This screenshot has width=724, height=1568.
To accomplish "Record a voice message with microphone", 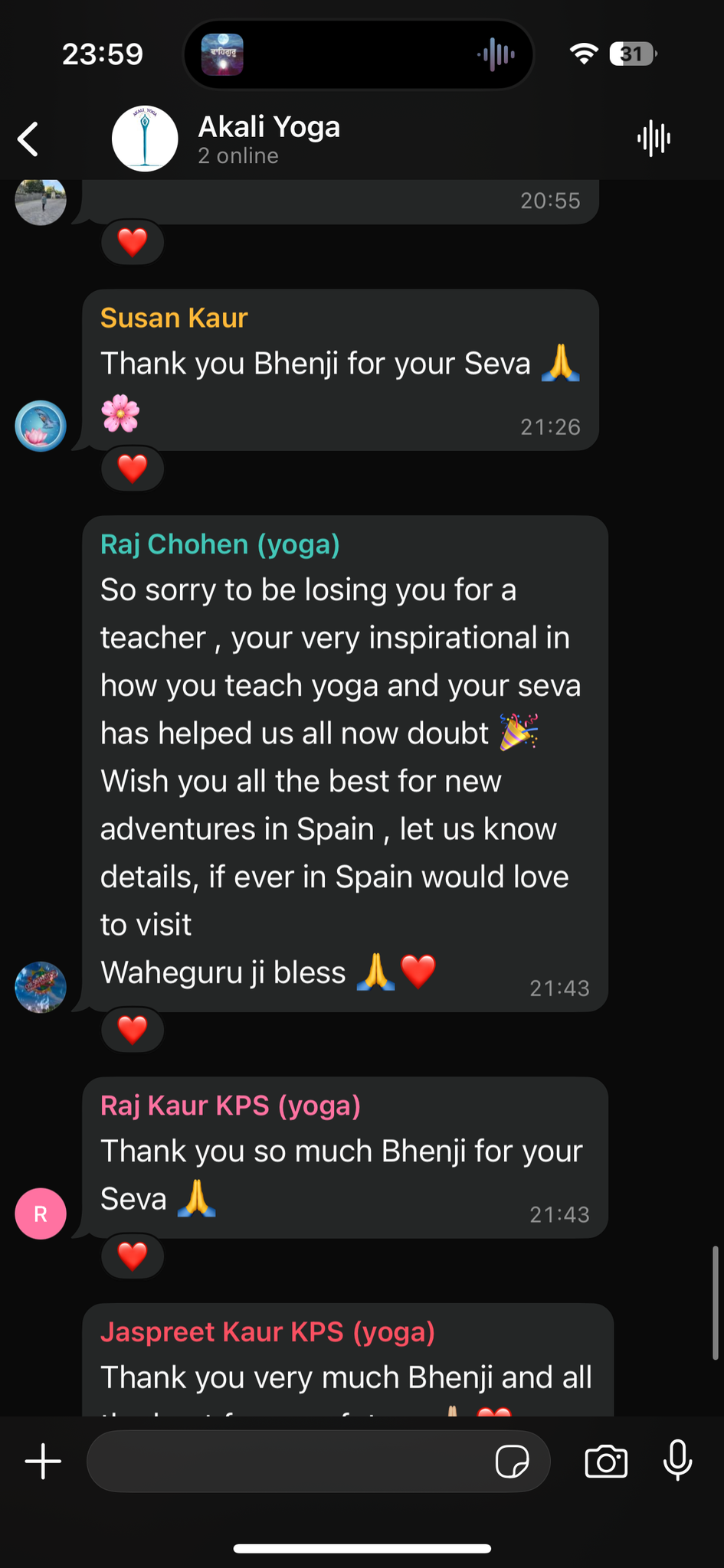I will (x=677, y=1462).
